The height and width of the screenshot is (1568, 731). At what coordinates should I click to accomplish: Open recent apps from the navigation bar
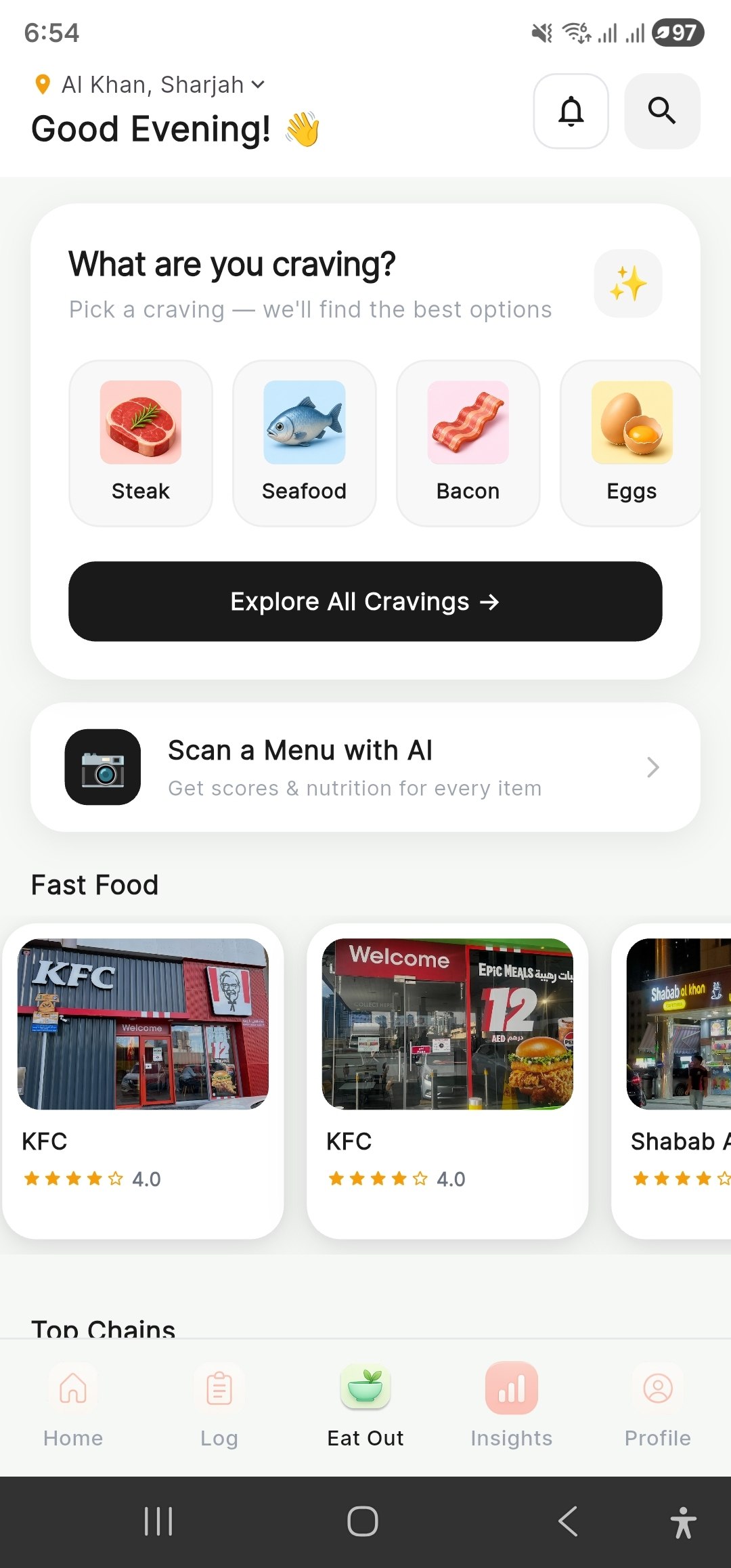pyautogui.click(x=158, y=1521)
